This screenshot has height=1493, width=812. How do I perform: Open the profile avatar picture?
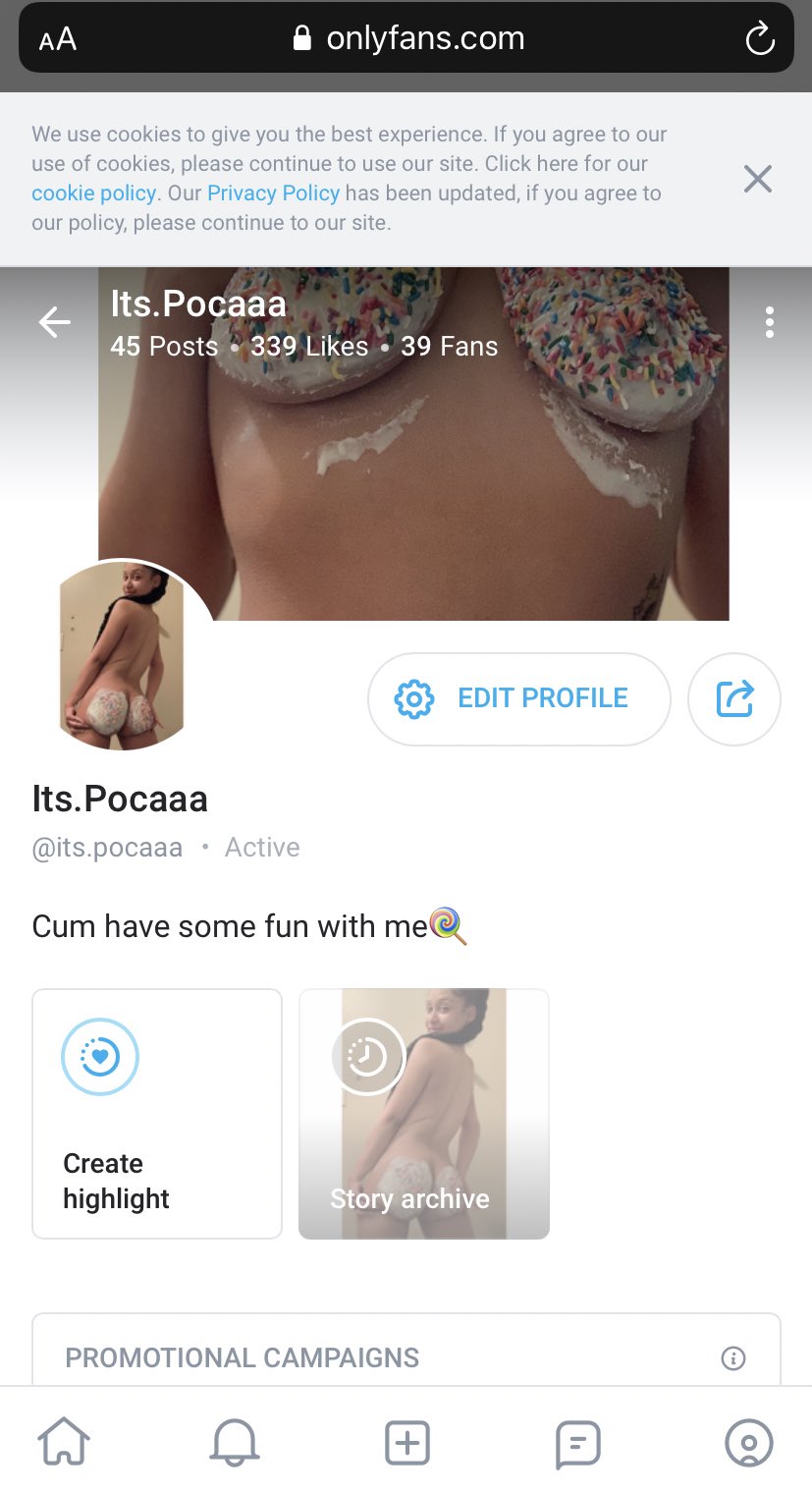(x=122, y=656)
